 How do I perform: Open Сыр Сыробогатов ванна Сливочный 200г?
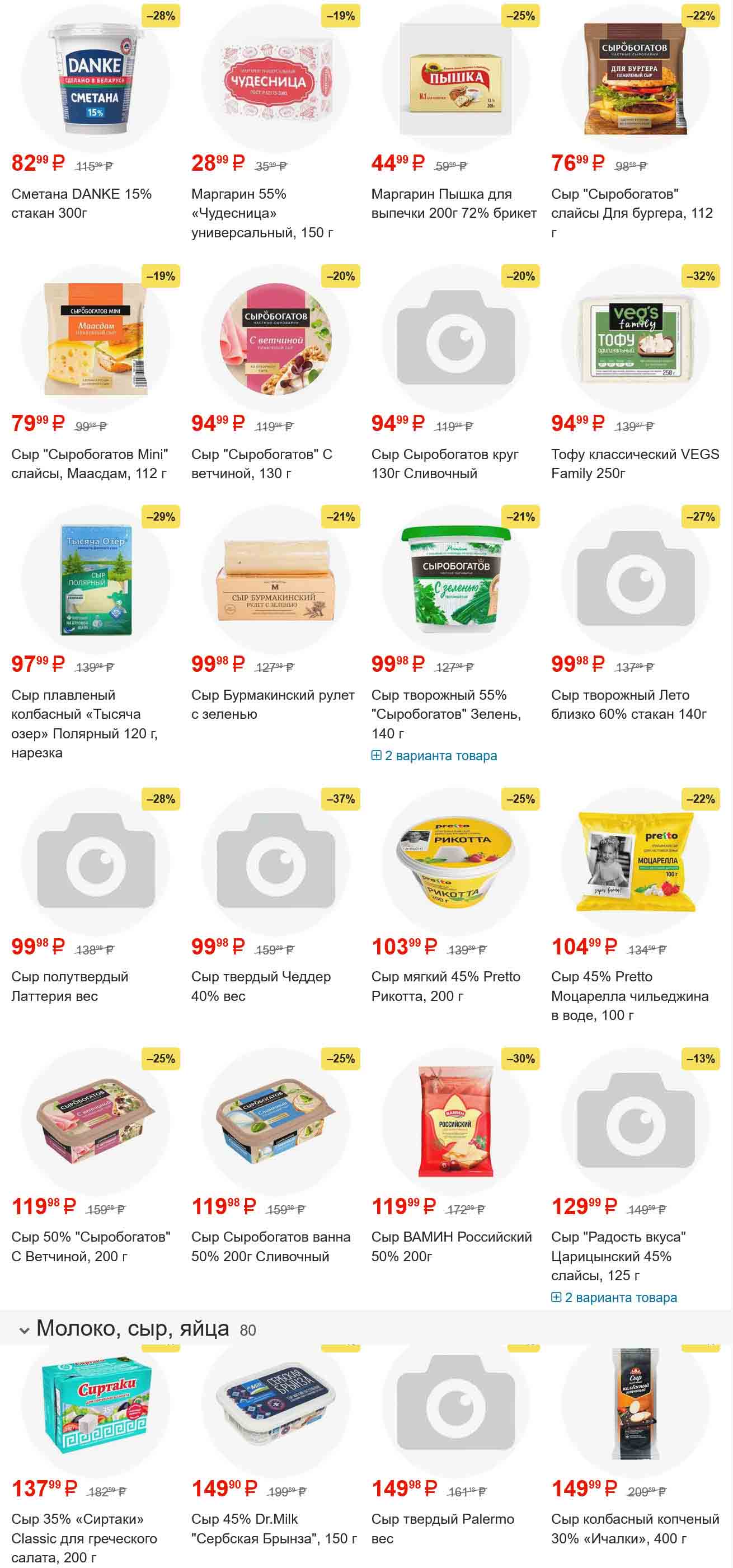[x=270, y=1246]
